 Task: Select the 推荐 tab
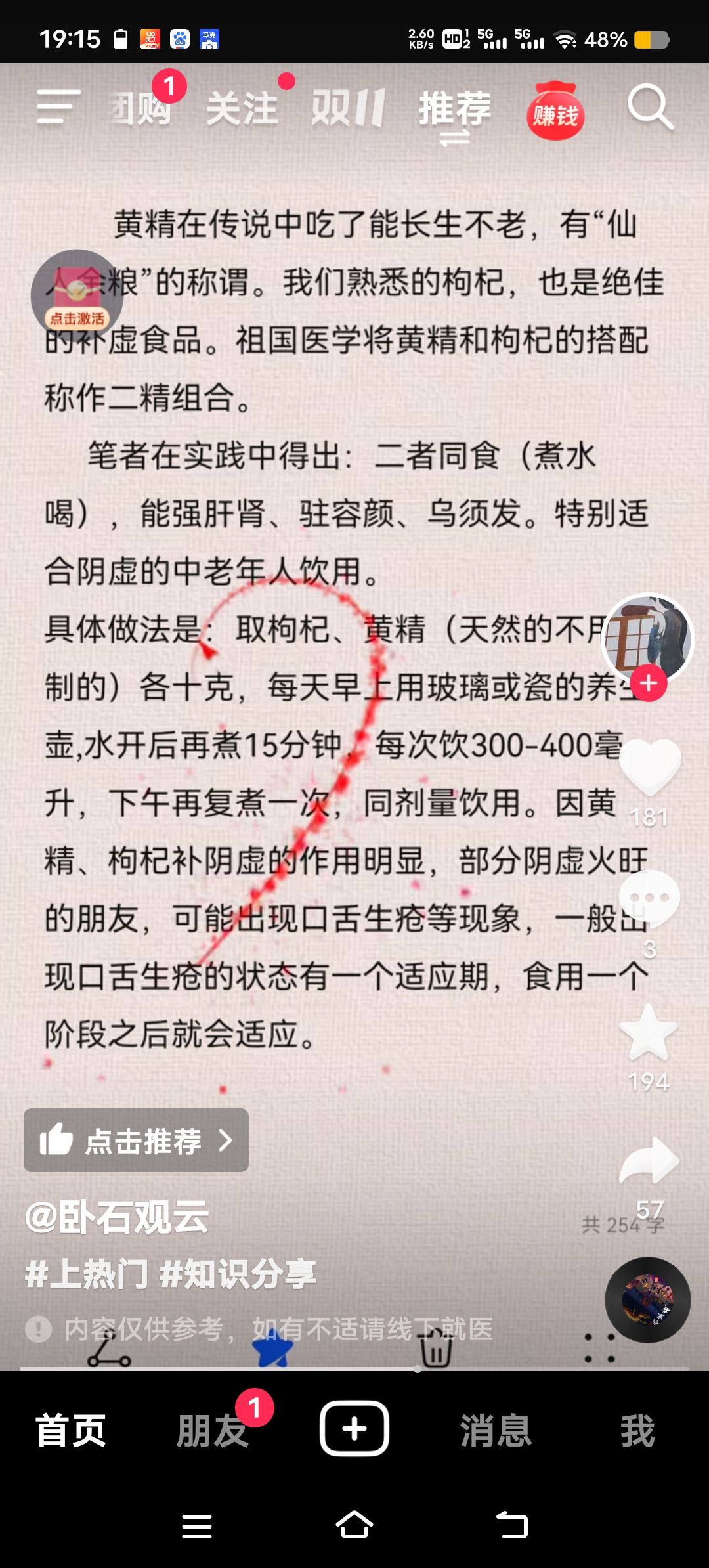tap(454, 108)
